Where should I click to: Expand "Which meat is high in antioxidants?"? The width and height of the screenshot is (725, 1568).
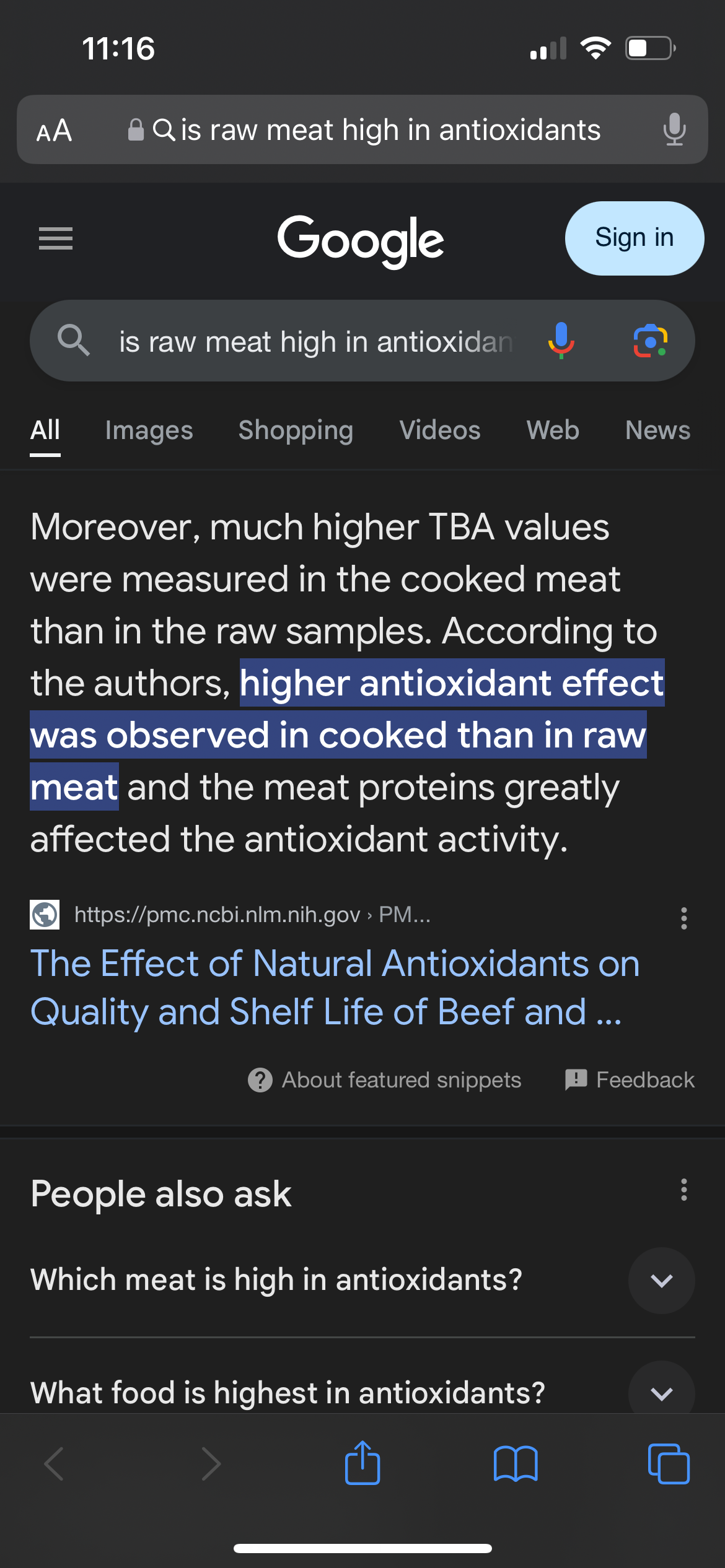[x=661, y=1281]
